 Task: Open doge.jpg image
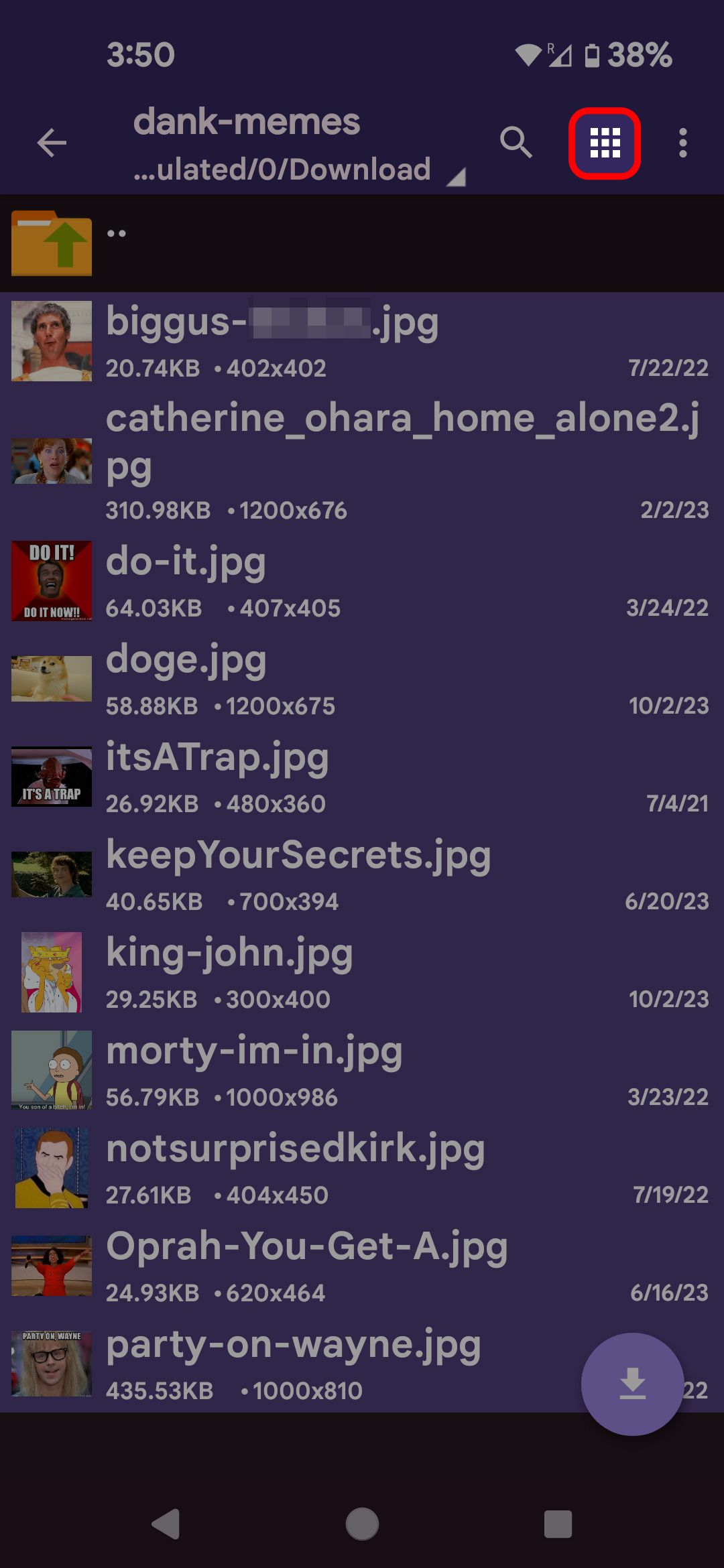tap(362, 679)
